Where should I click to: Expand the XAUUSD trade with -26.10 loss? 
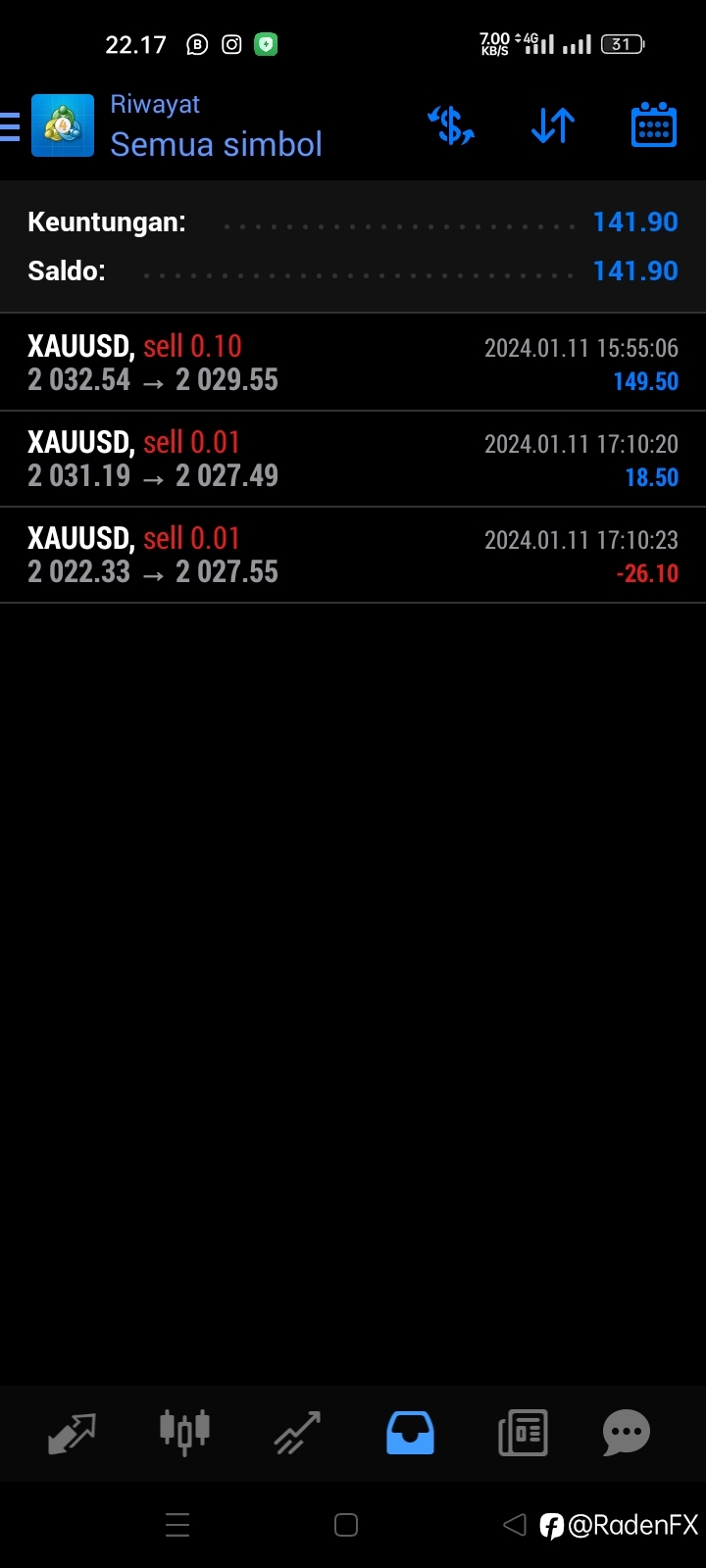(353, 555)
